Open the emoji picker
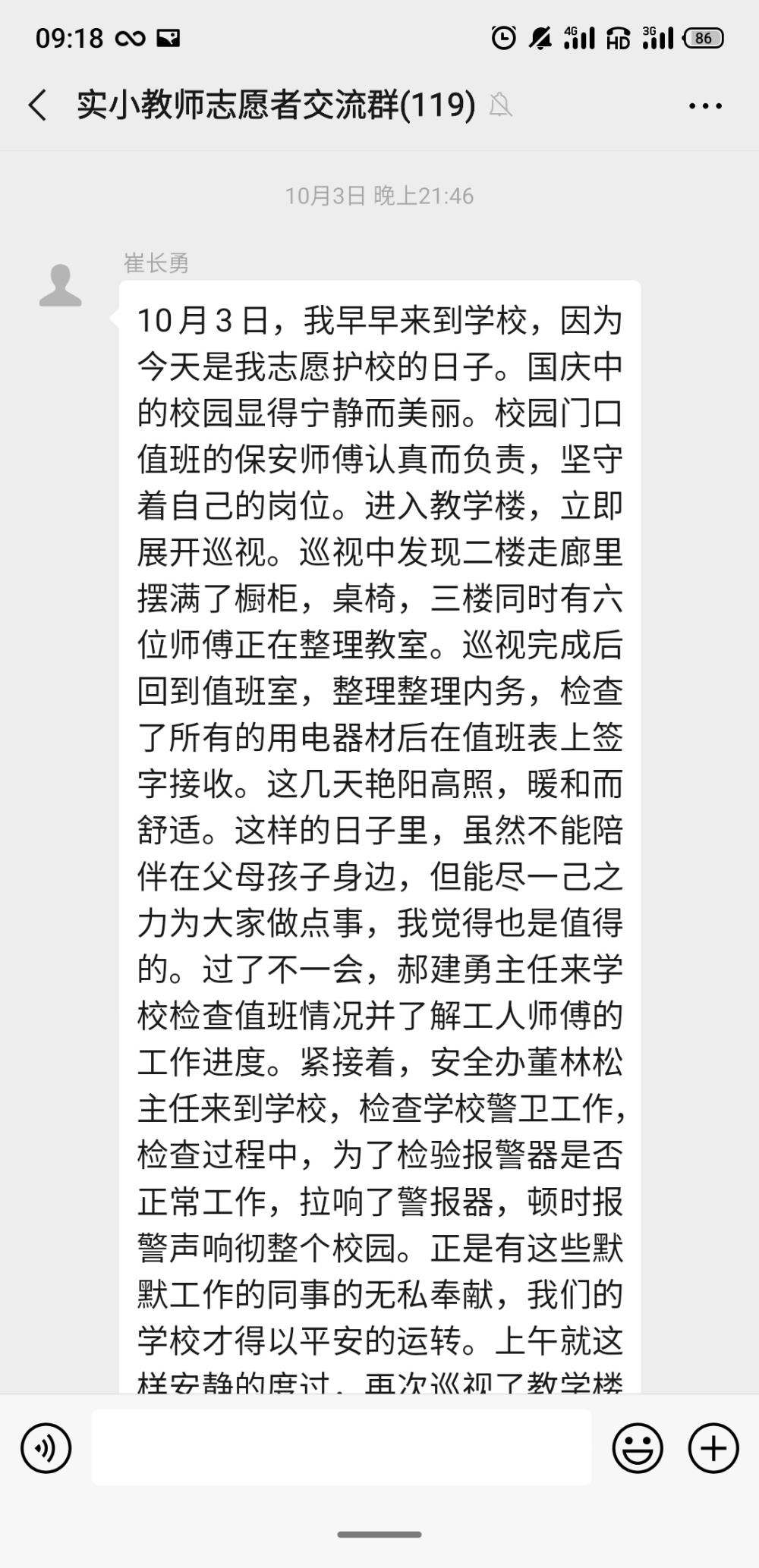 tap(638, 1447)
